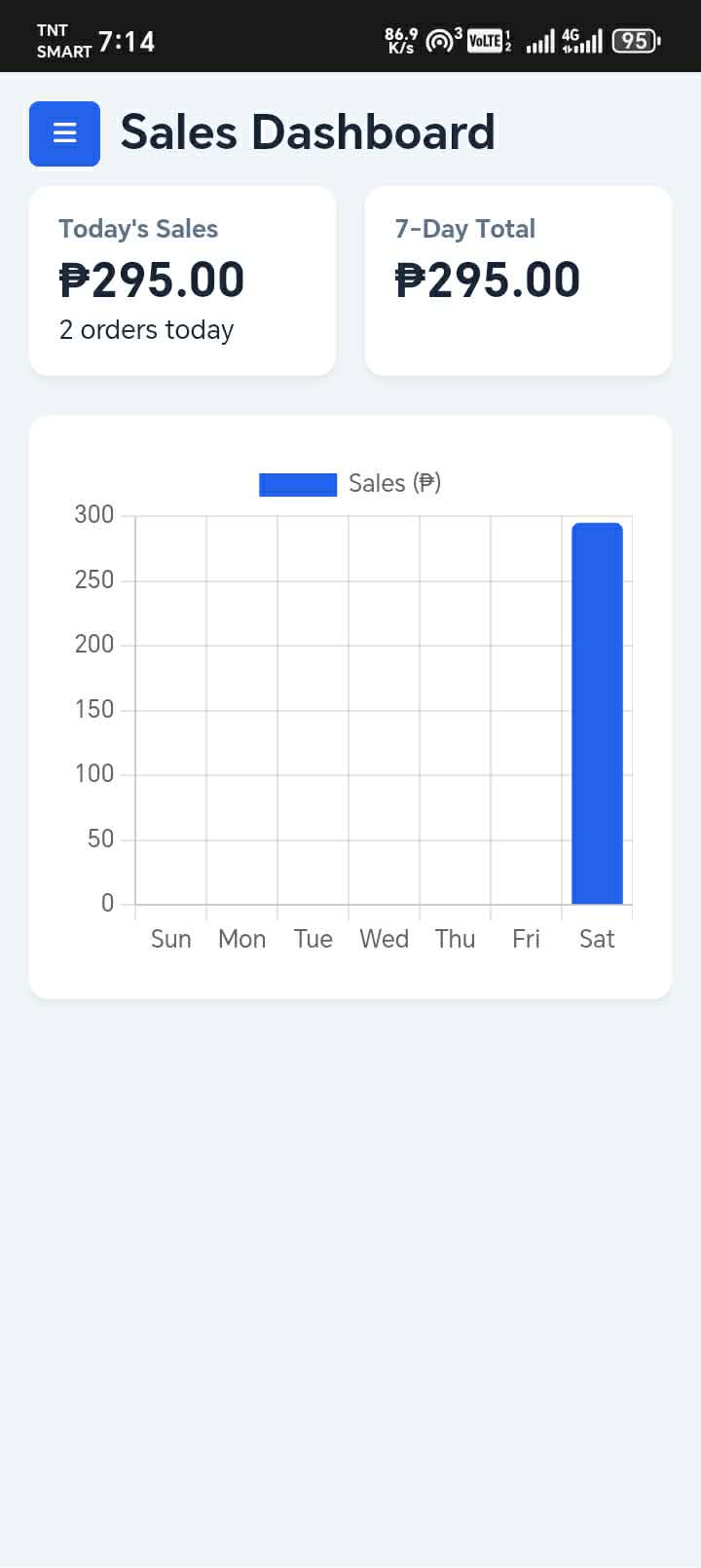Image resolution: width=701 pixels, height=1568 pixels.
Task: Open the hamburger menu icon
Action: click(x=64, y=132)
